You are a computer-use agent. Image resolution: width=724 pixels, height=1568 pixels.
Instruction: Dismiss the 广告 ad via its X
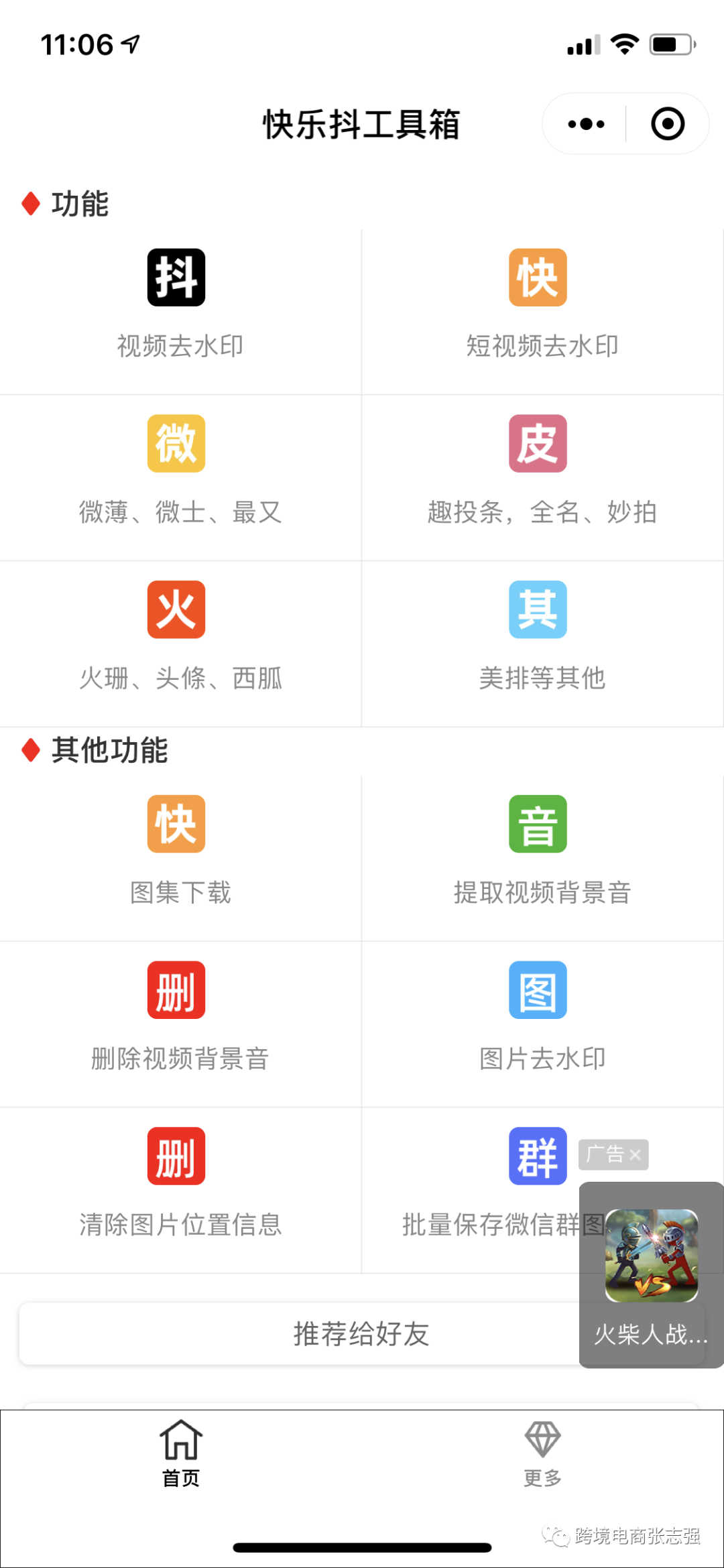(x=636, y=1154)
